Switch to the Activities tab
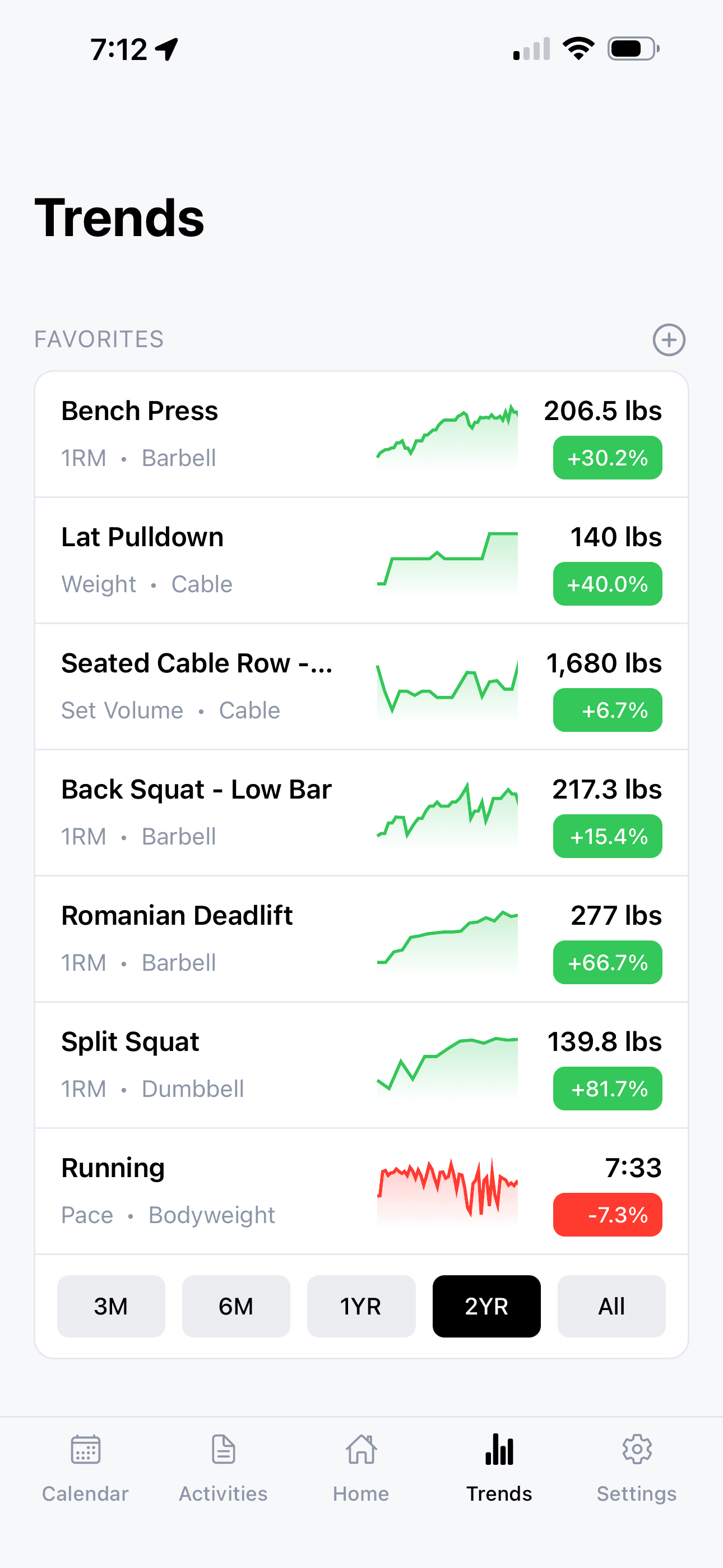 point(224,1467)
